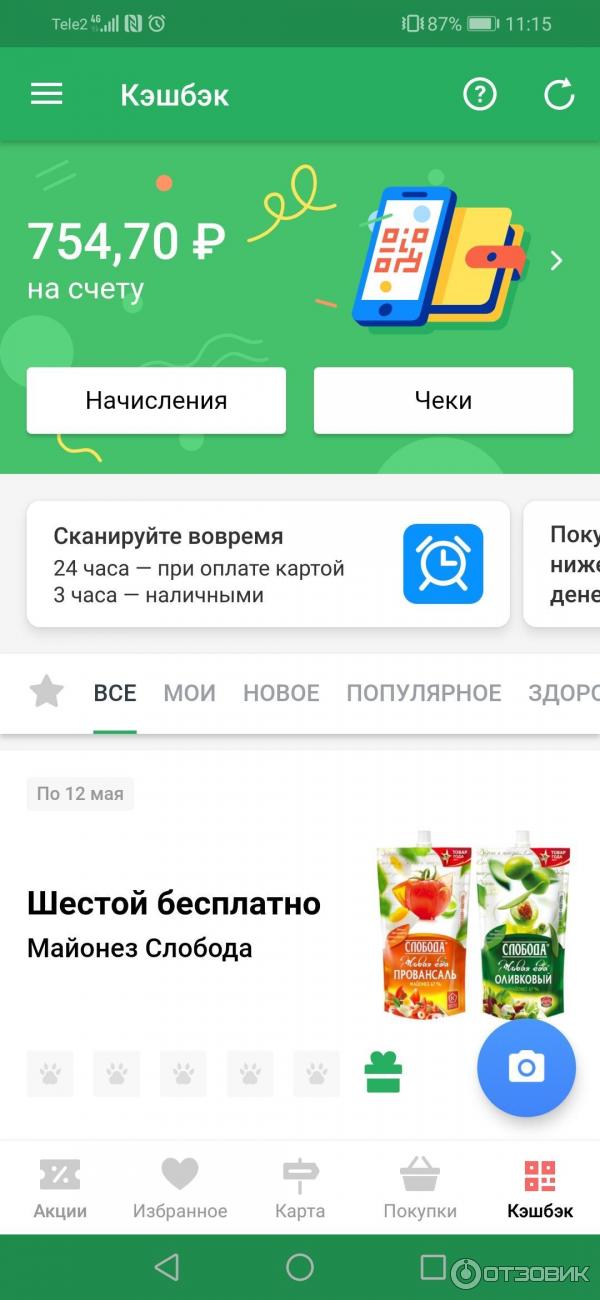Scan a receipt with the camera button
Screen dimensions: 600x1300
(526, 1068)
